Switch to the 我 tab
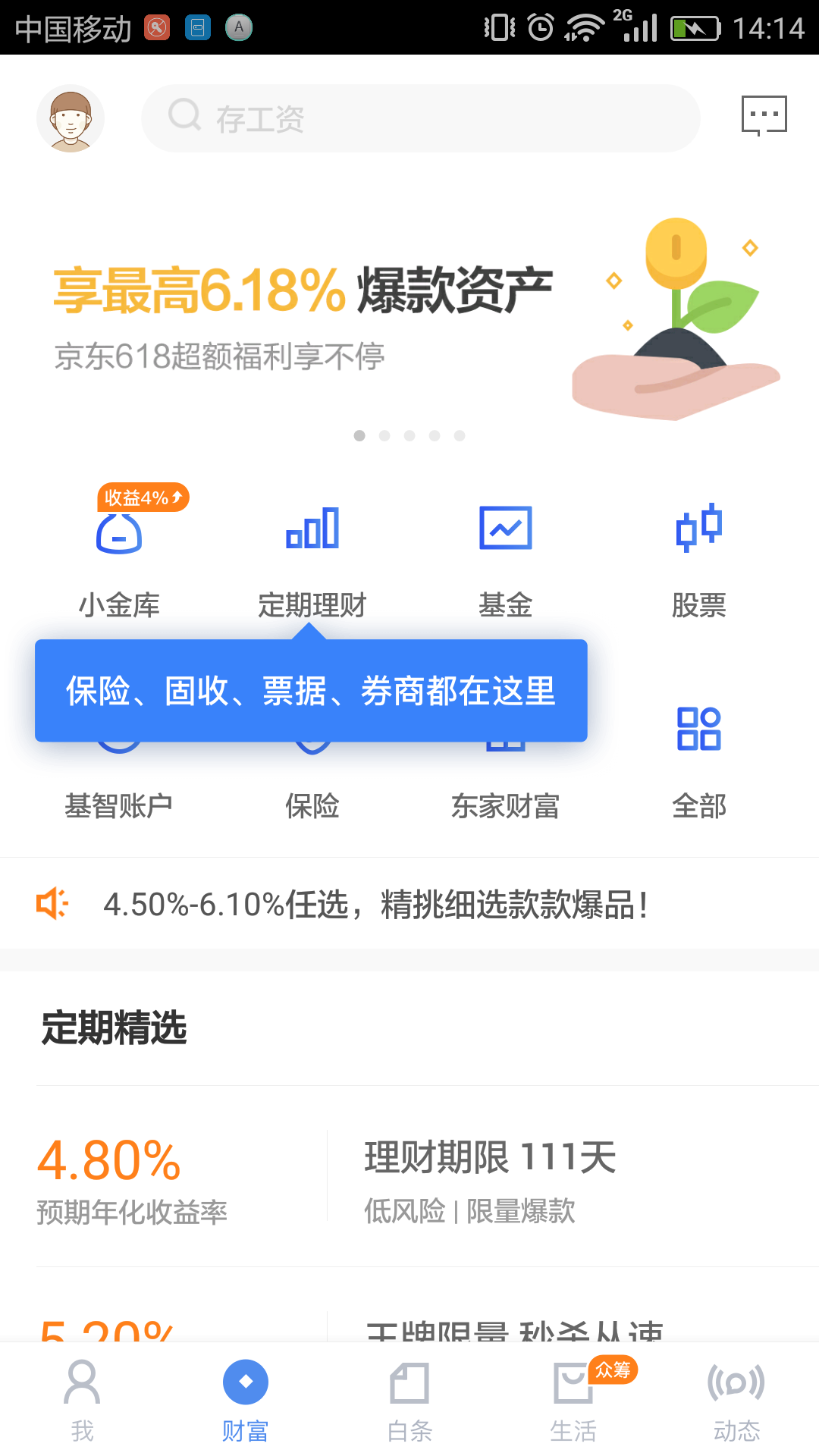 pyautogui.click(x=82, y=1399)
